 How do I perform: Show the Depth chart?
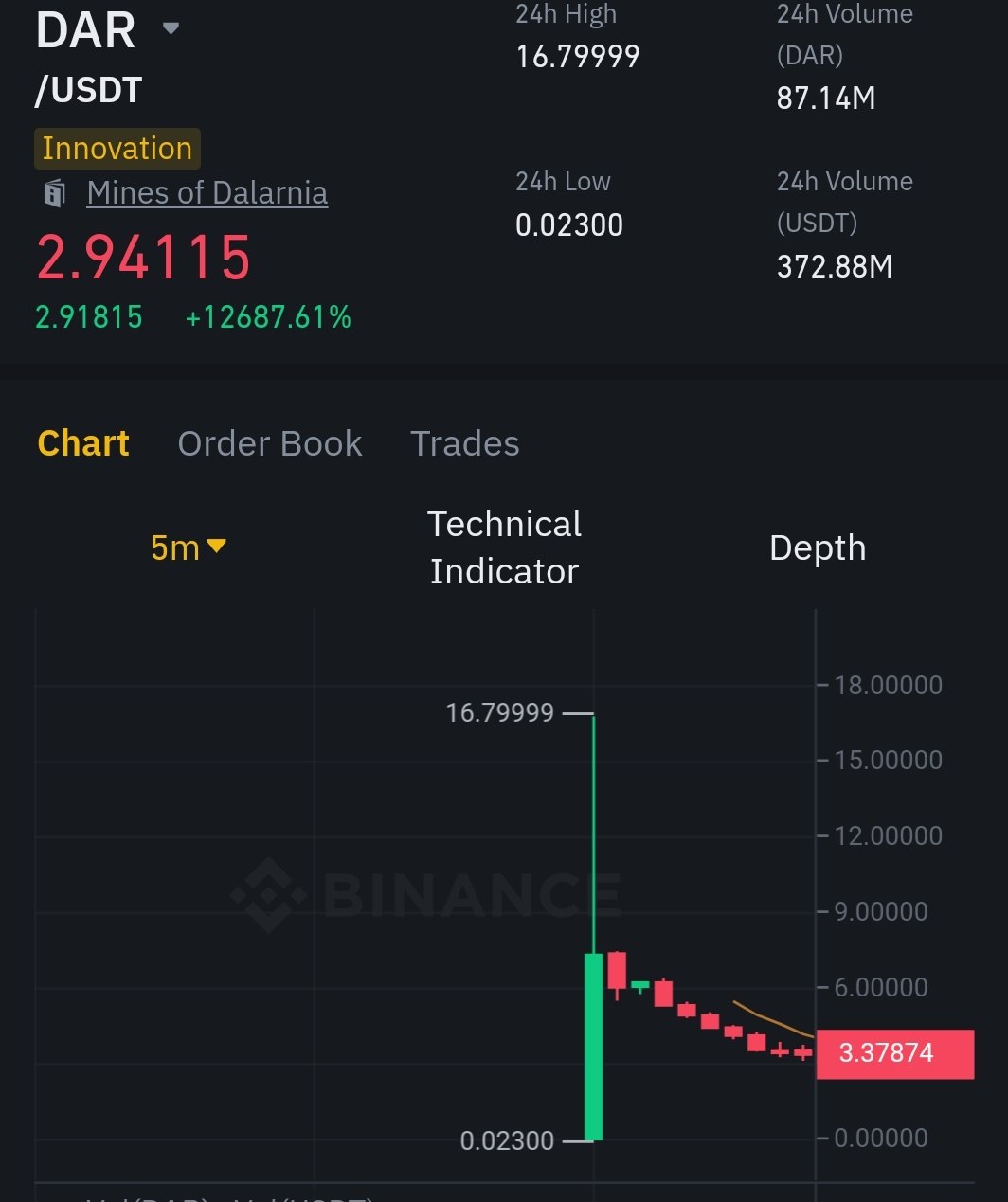(817, 547)
